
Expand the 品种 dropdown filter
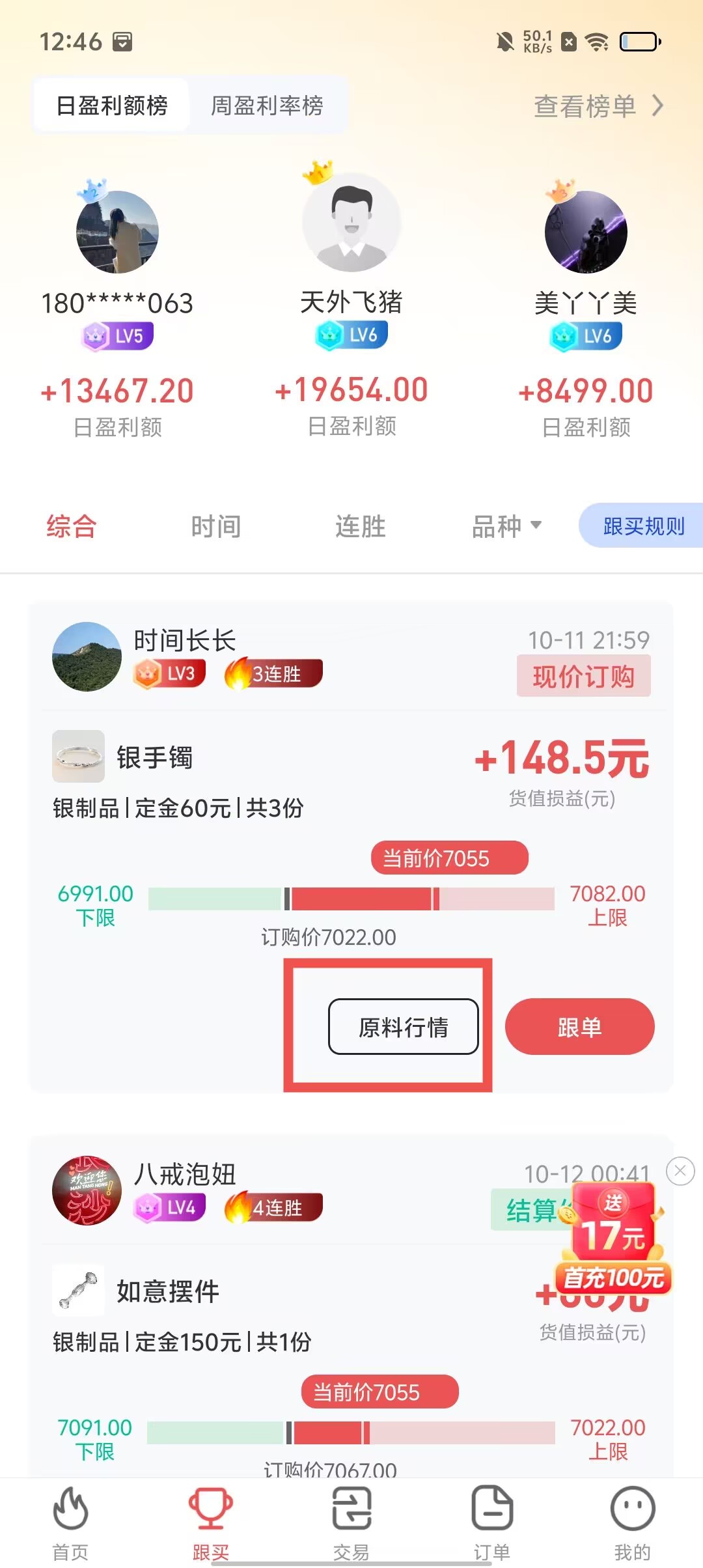click(506, 526)
